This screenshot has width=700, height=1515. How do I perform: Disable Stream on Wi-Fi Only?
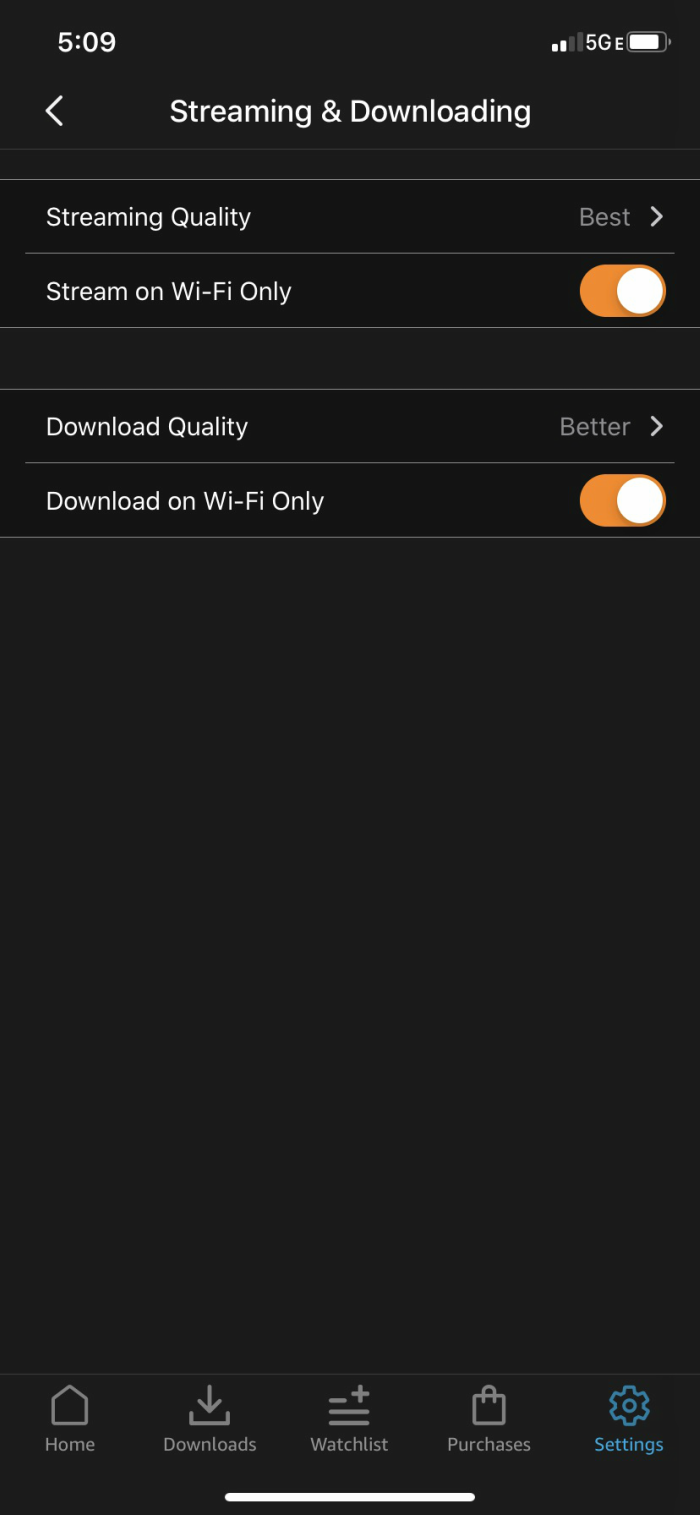[622, 291]
